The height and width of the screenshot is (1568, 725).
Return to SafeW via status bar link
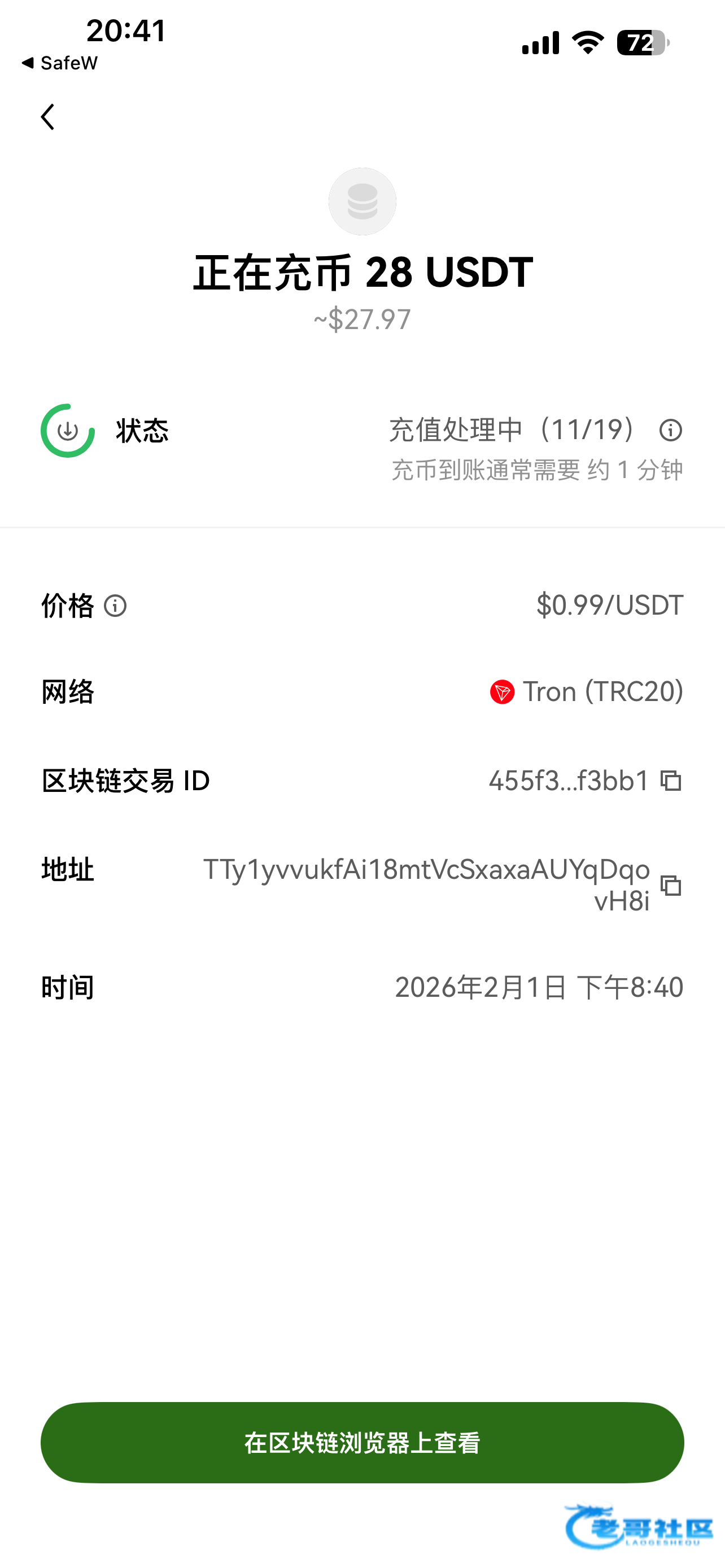[x=59, y=63]
